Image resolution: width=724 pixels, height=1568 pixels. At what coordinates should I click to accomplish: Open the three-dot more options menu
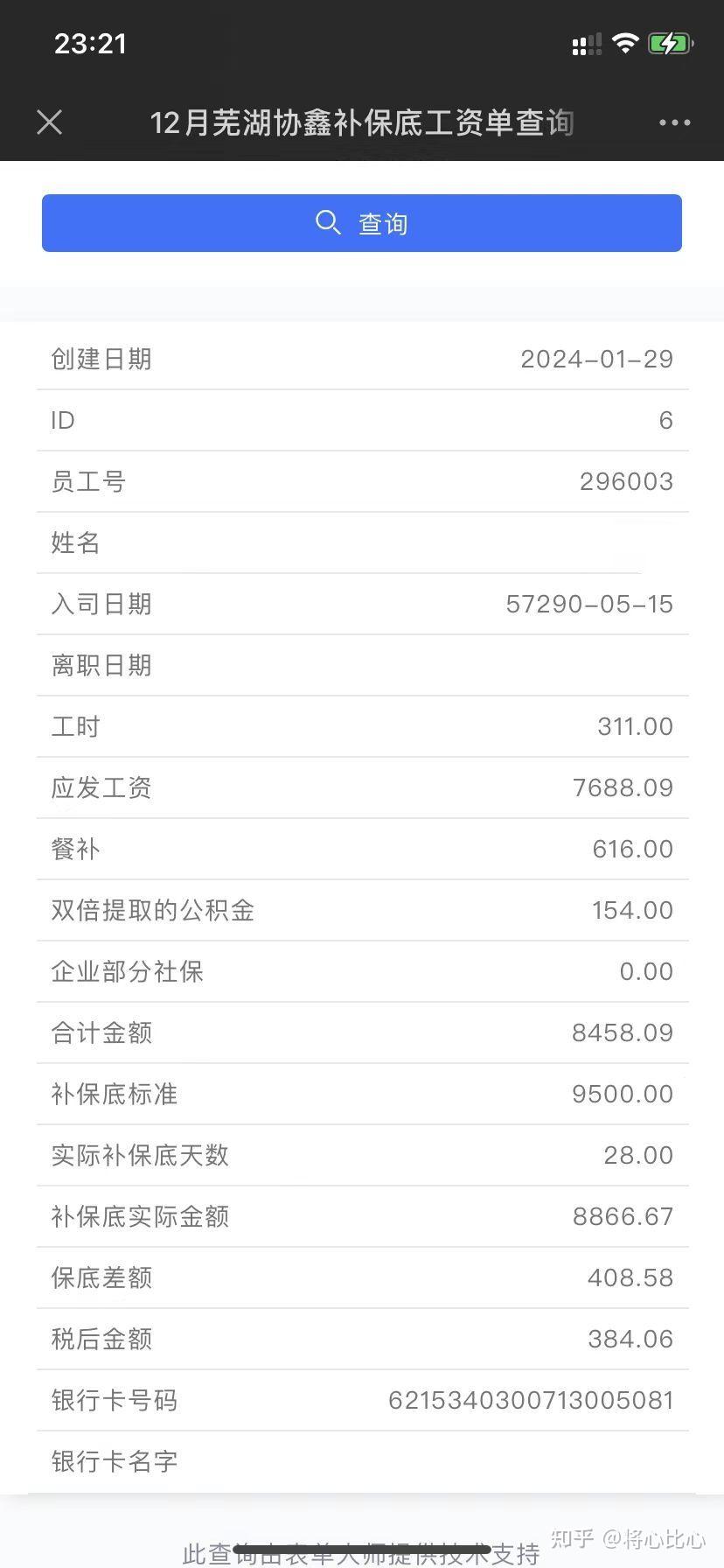(x=674, y=123)
